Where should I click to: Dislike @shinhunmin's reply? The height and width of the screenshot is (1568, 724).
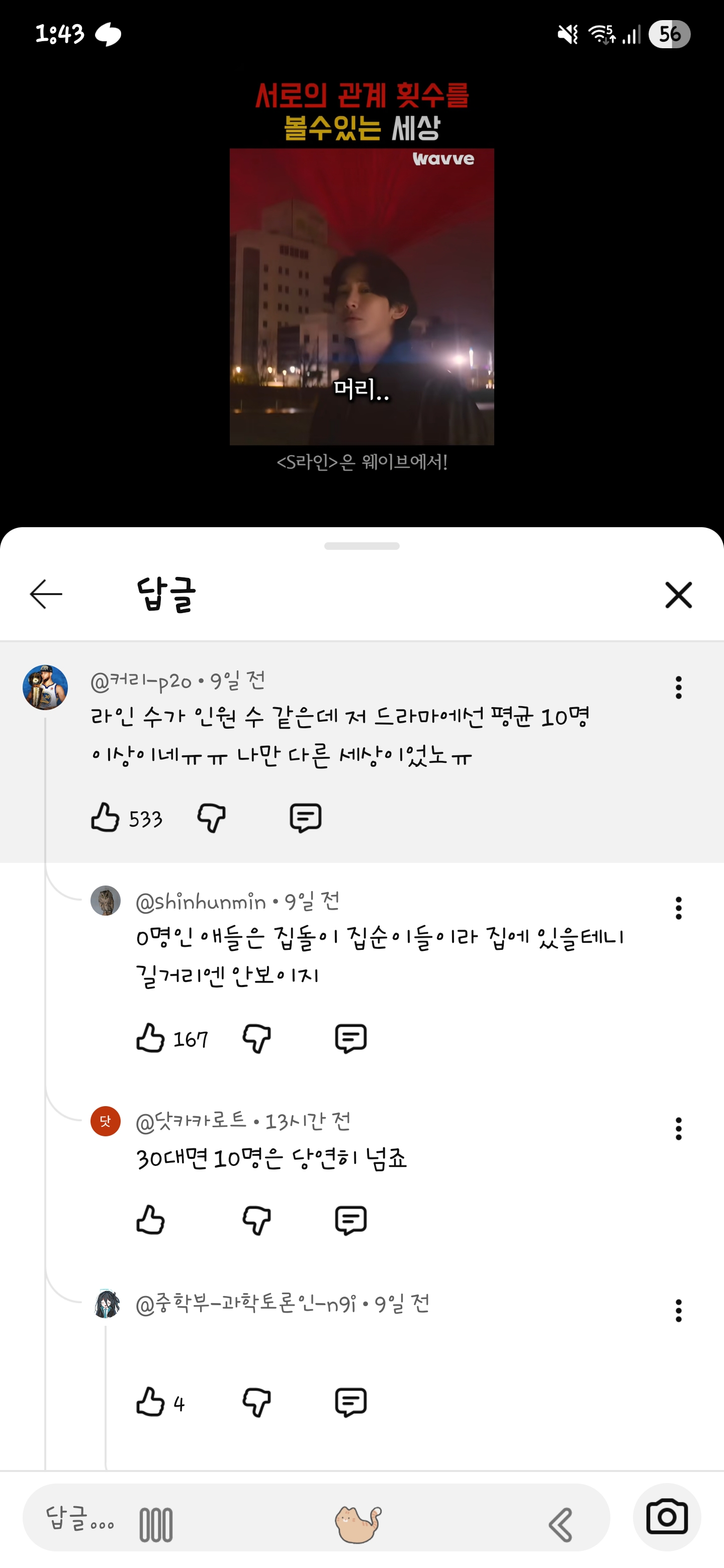[x=256, y=1038]
